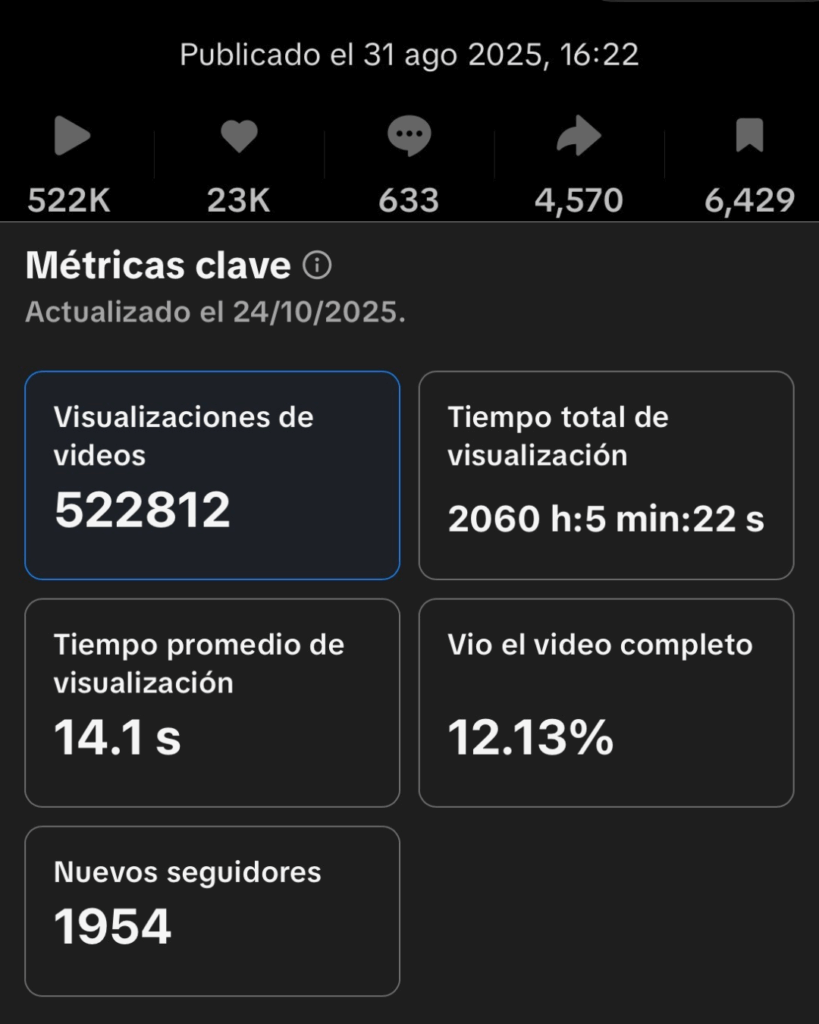Select the Visualizaciones de videos metric card

tap(212, 475)
